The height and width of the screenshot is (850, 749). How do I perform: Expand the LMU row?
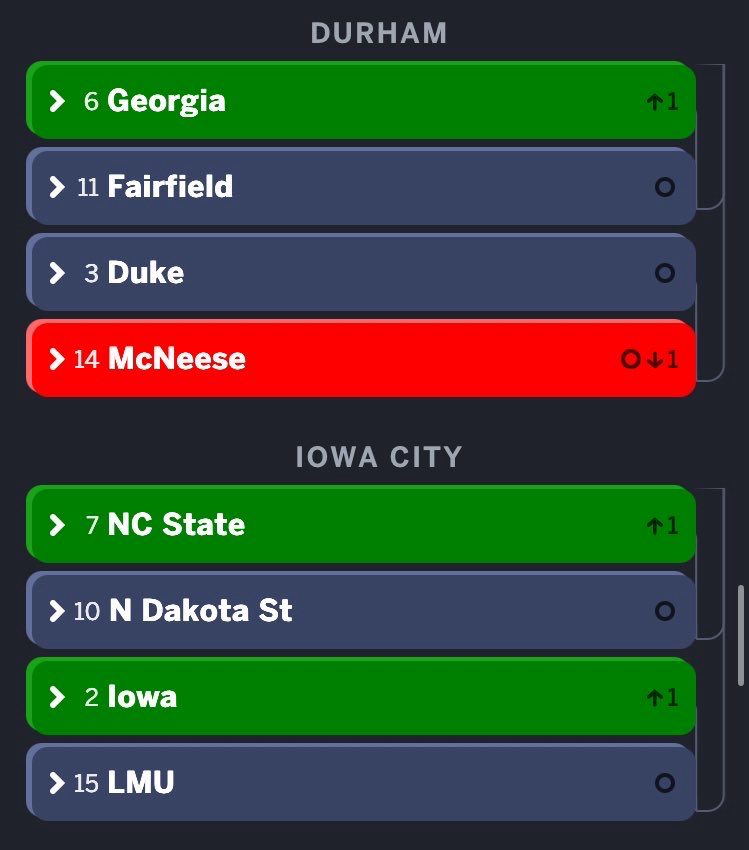[x=57, y=783]
